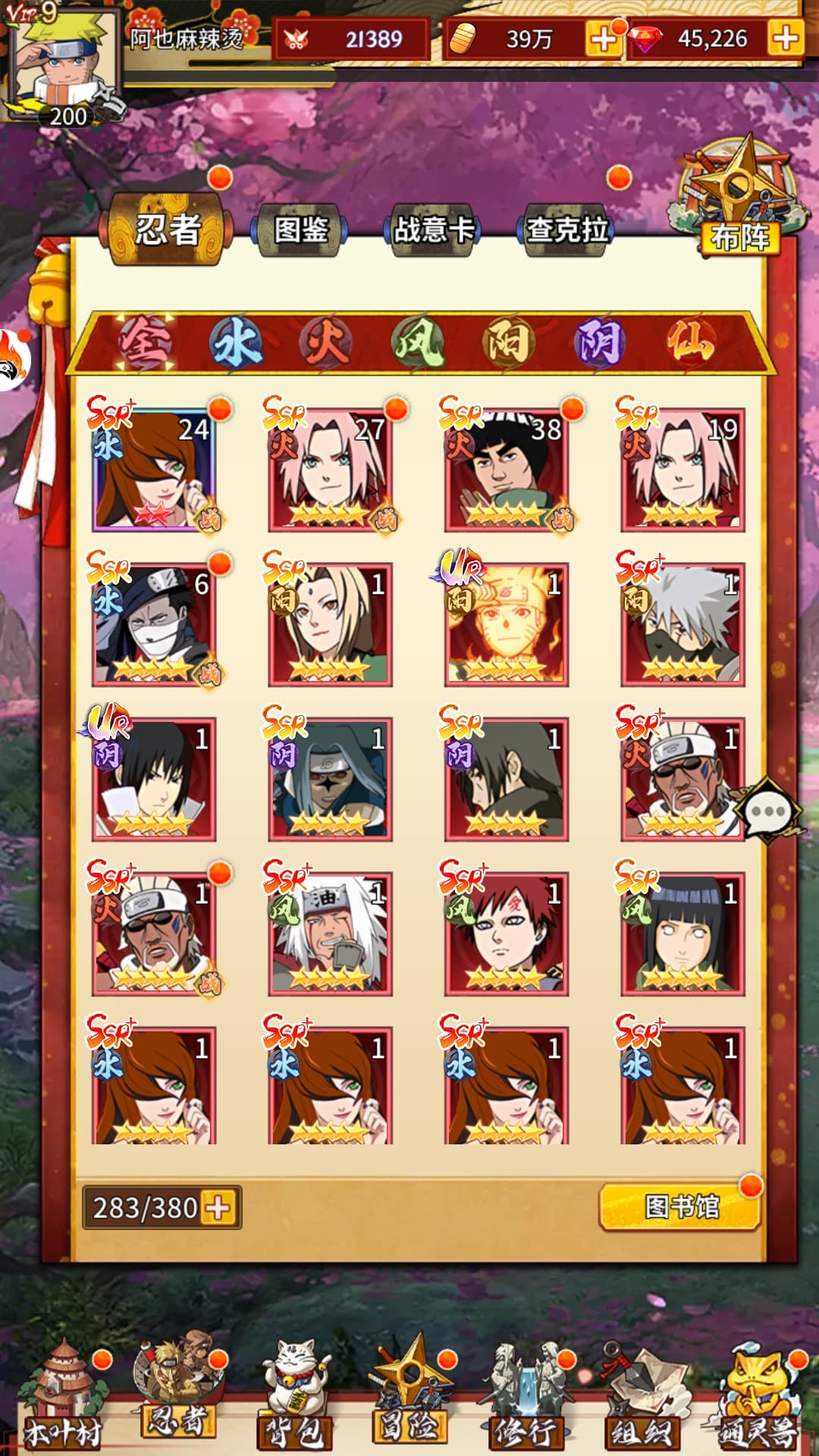Filter ninjas by 仙 element

click(x=690, y=342)
